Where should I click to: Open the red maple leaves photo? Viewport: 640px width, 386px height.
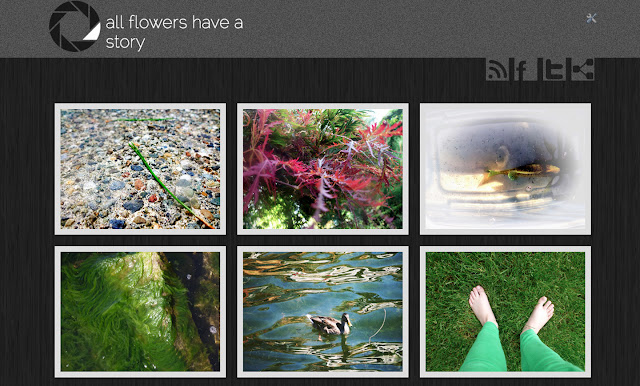pos(323,169)
